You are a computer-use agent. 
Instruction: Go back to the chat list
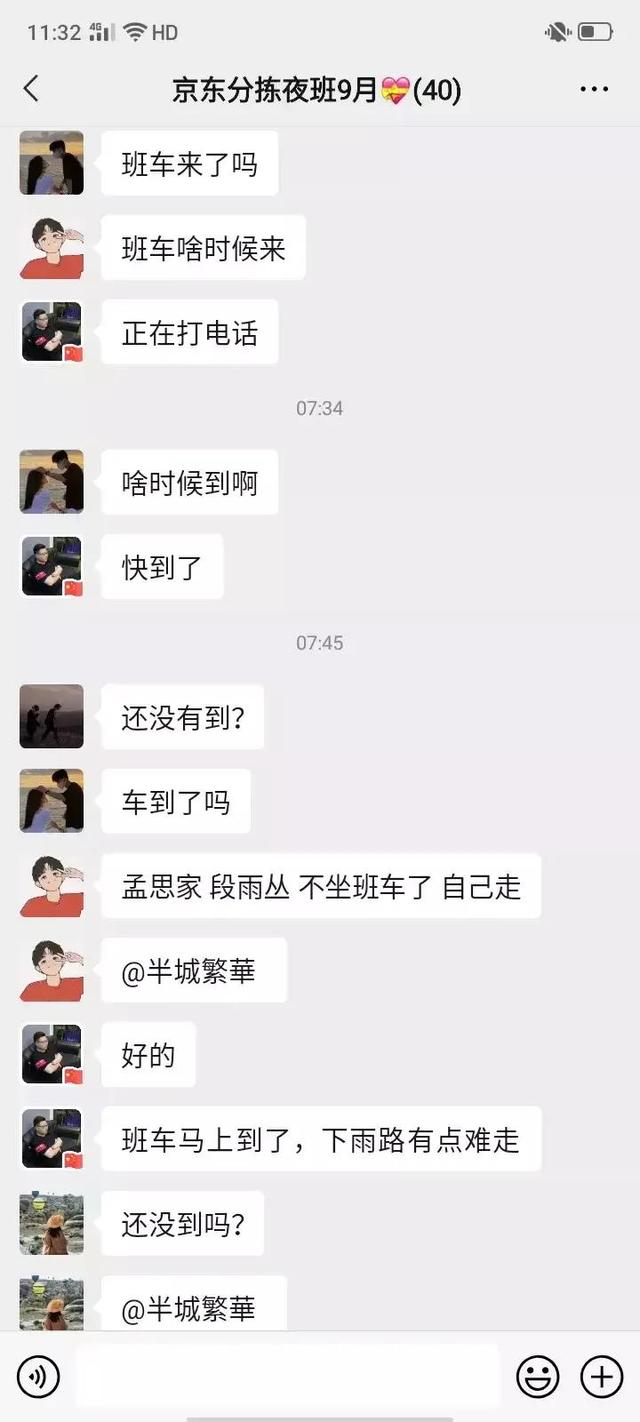[x=31, y=89]
